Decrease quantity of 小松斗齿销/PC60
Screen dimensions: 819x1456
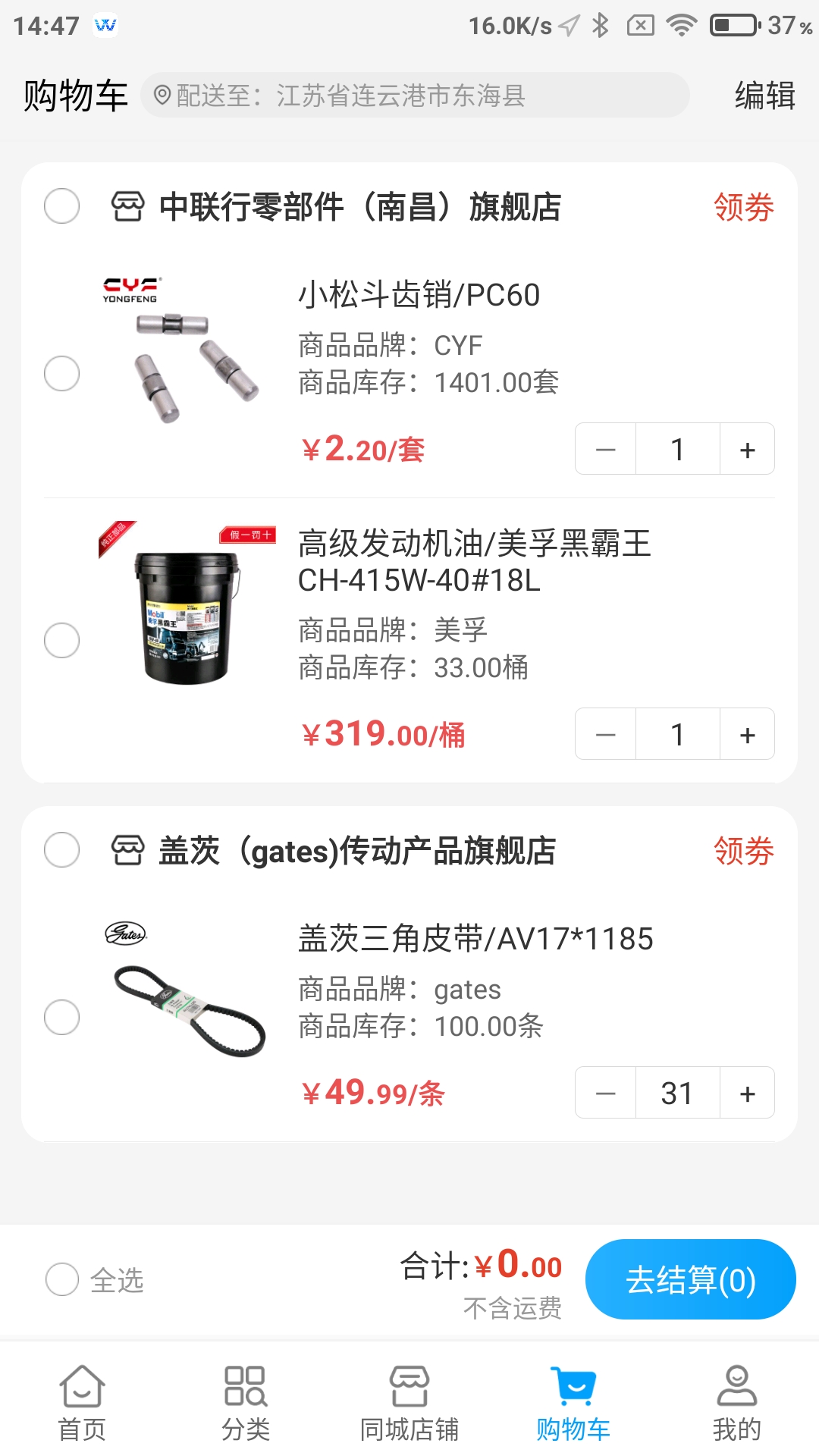[605, 450]
